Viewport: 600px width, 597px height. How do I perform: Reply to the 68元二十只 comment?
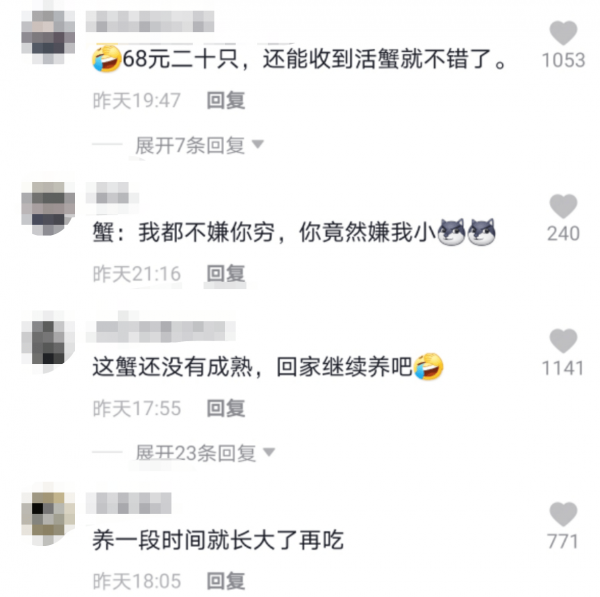point(225,100)
